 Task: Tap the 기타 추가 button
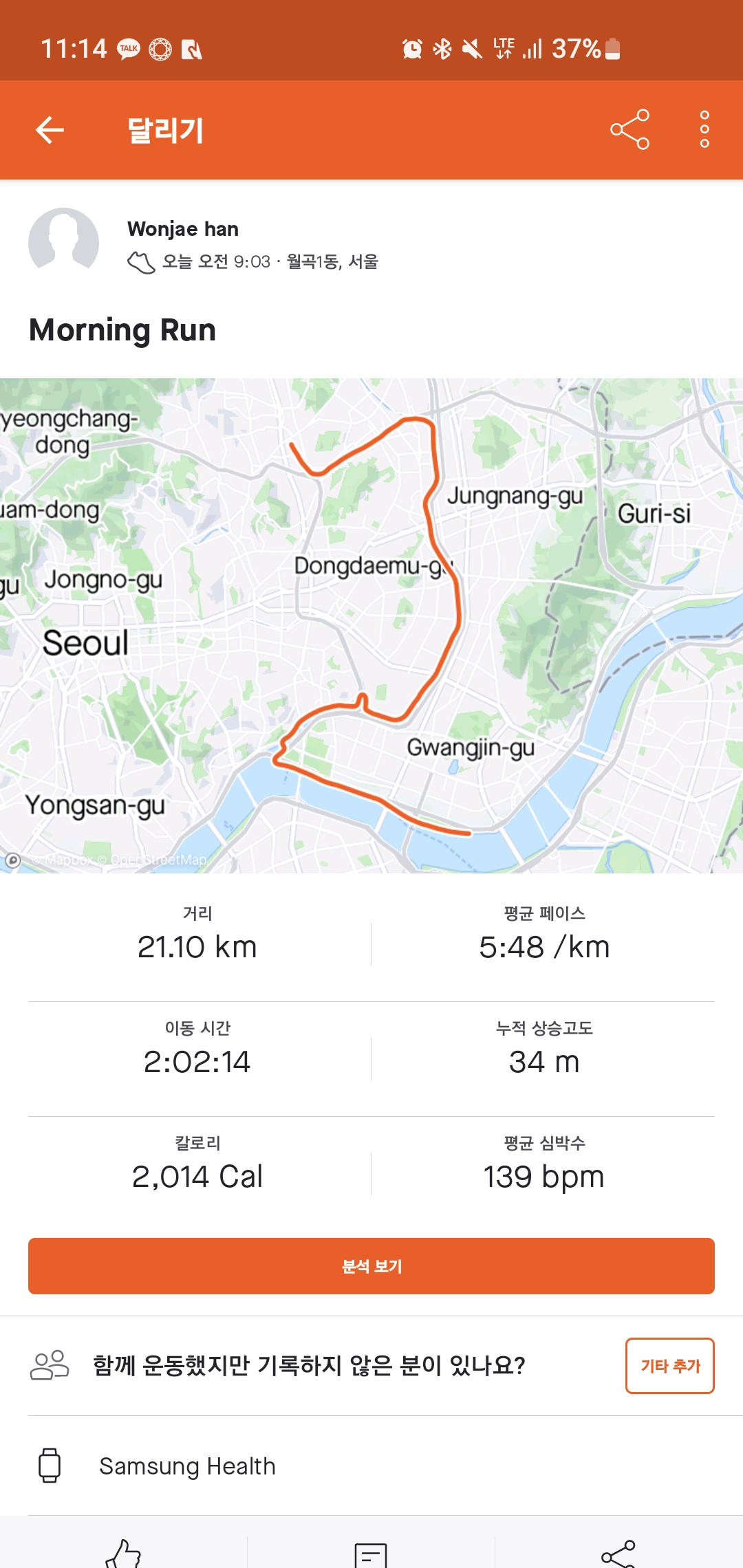click(x=670, y=1366)
